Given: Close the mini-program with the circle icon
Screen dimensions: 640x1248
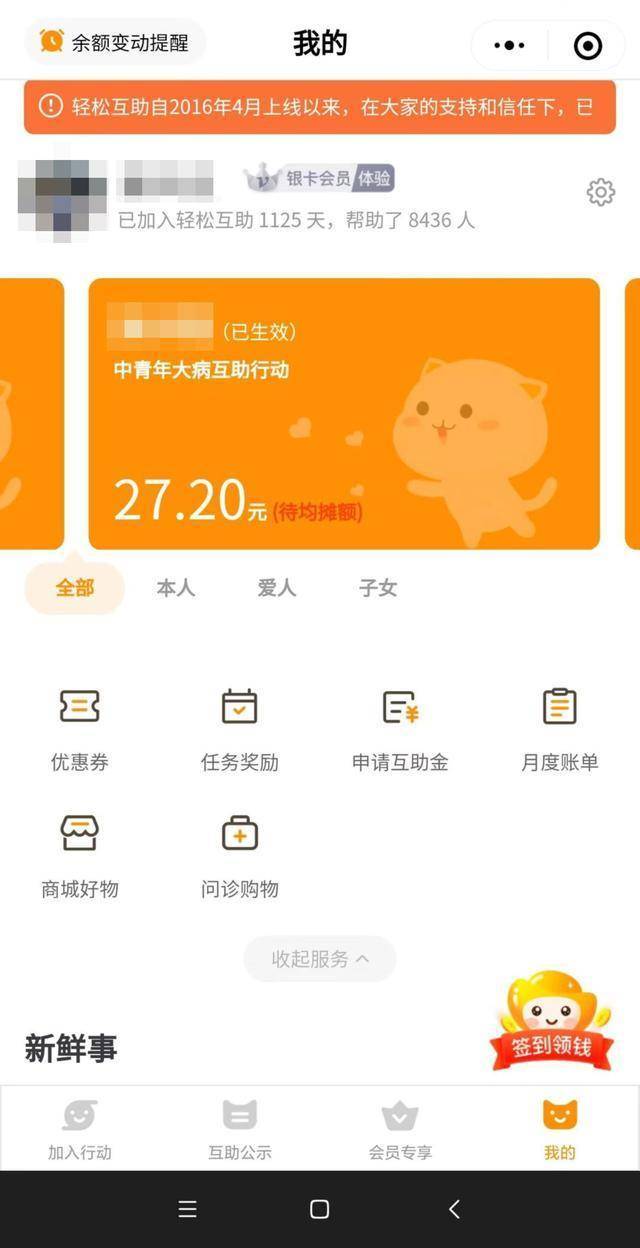Looking at the screenshot, I should pyautogui.click(x=587, y=45).
